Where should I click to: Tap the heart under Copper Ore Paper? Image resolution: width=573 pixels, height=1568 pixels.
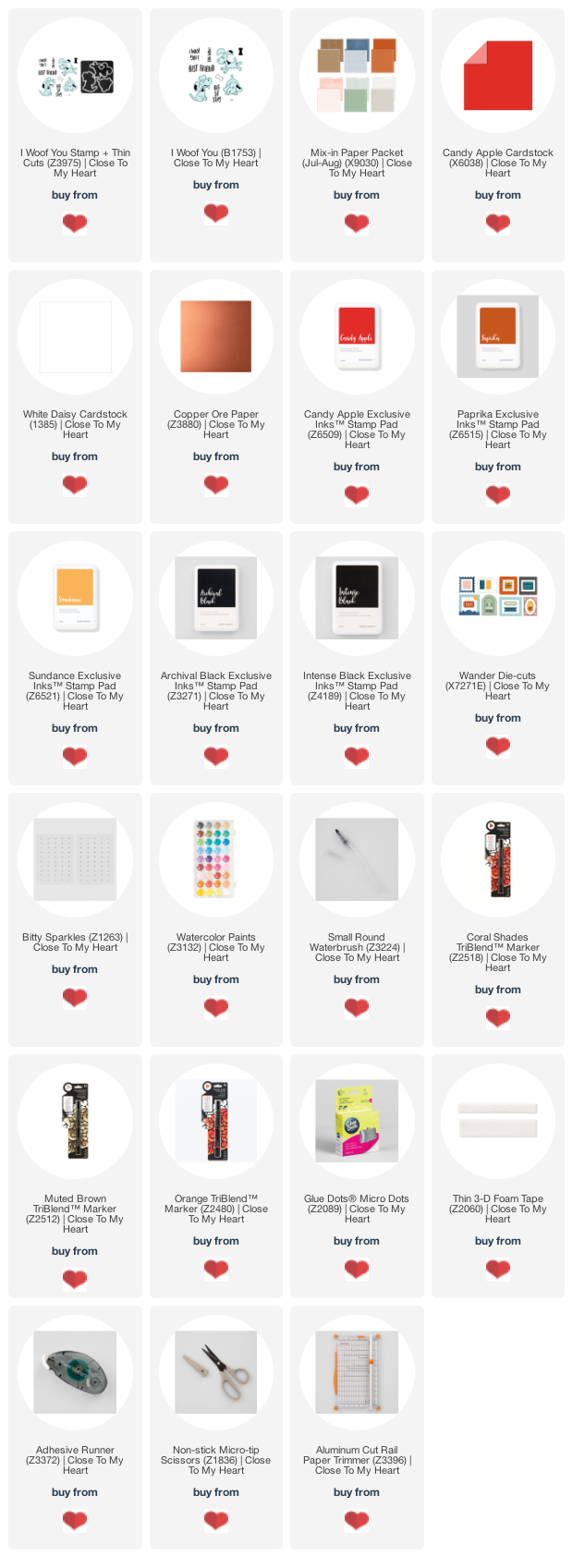point(216,484)
